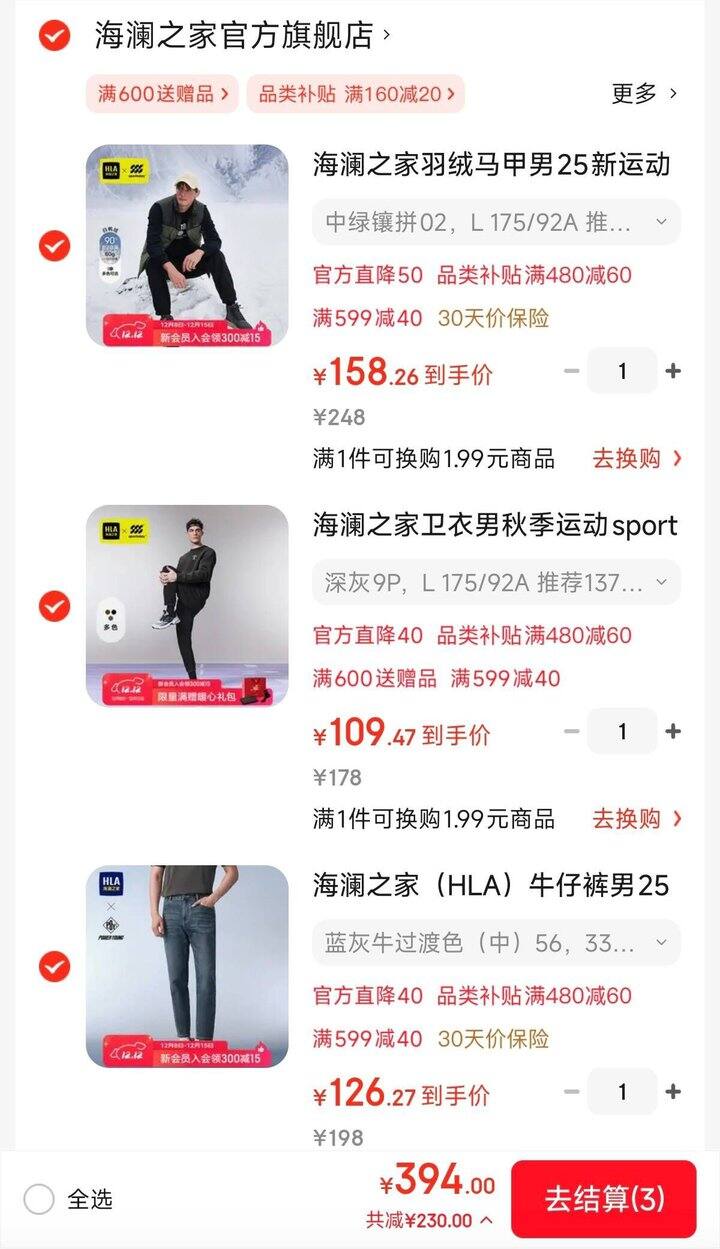Tap 去换购 under the 羽绒马甲 item

tap(637, 458)
